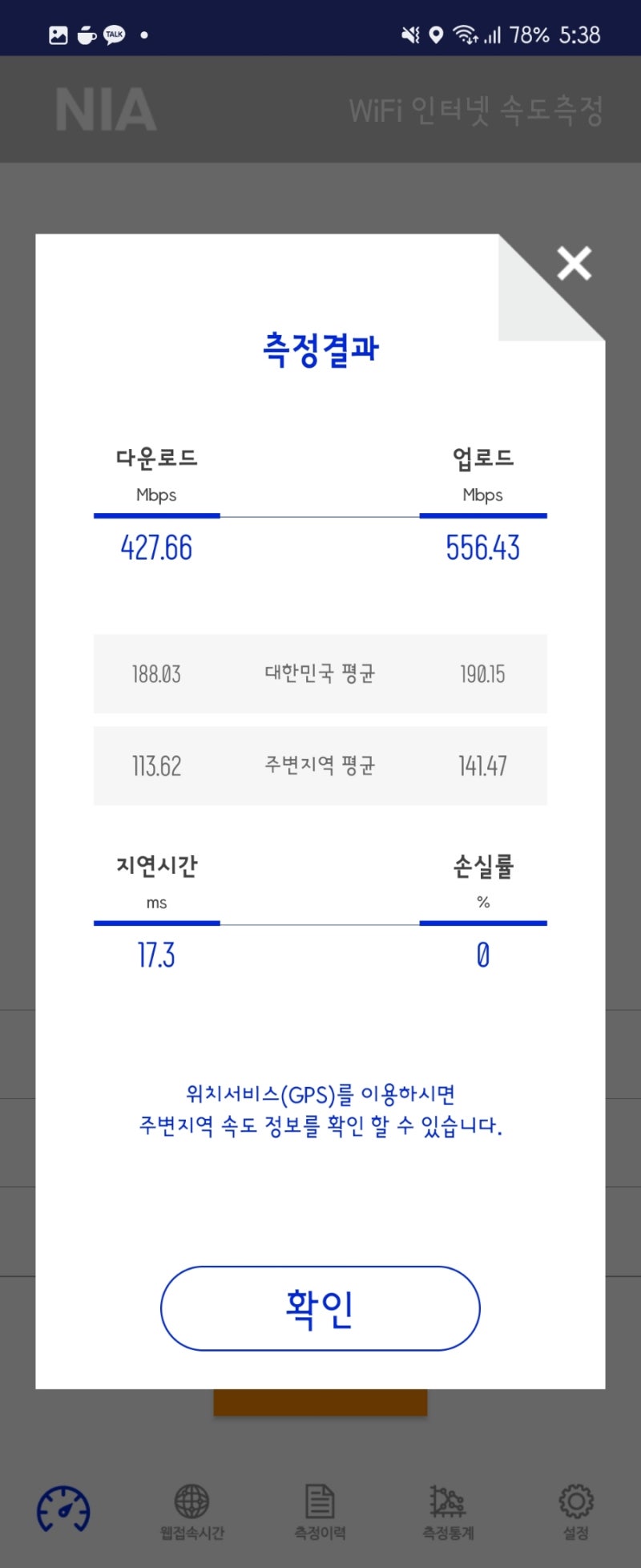Image resolution: width=641 pixels, height=1568 pixels.
Task: Select the 주변지역 평균 average row
Action: [320, 766]
